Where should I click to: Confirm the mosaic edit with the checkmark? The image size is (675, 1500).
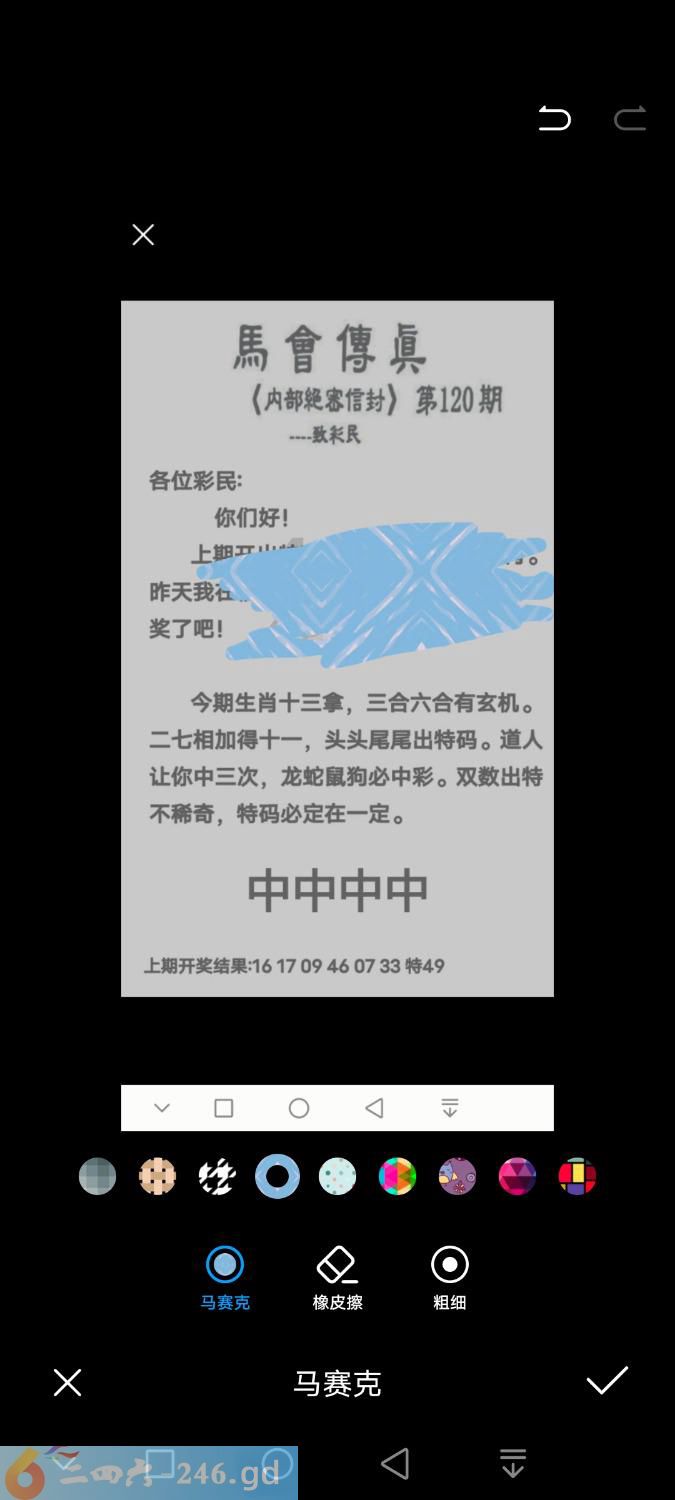[607, 1381]
